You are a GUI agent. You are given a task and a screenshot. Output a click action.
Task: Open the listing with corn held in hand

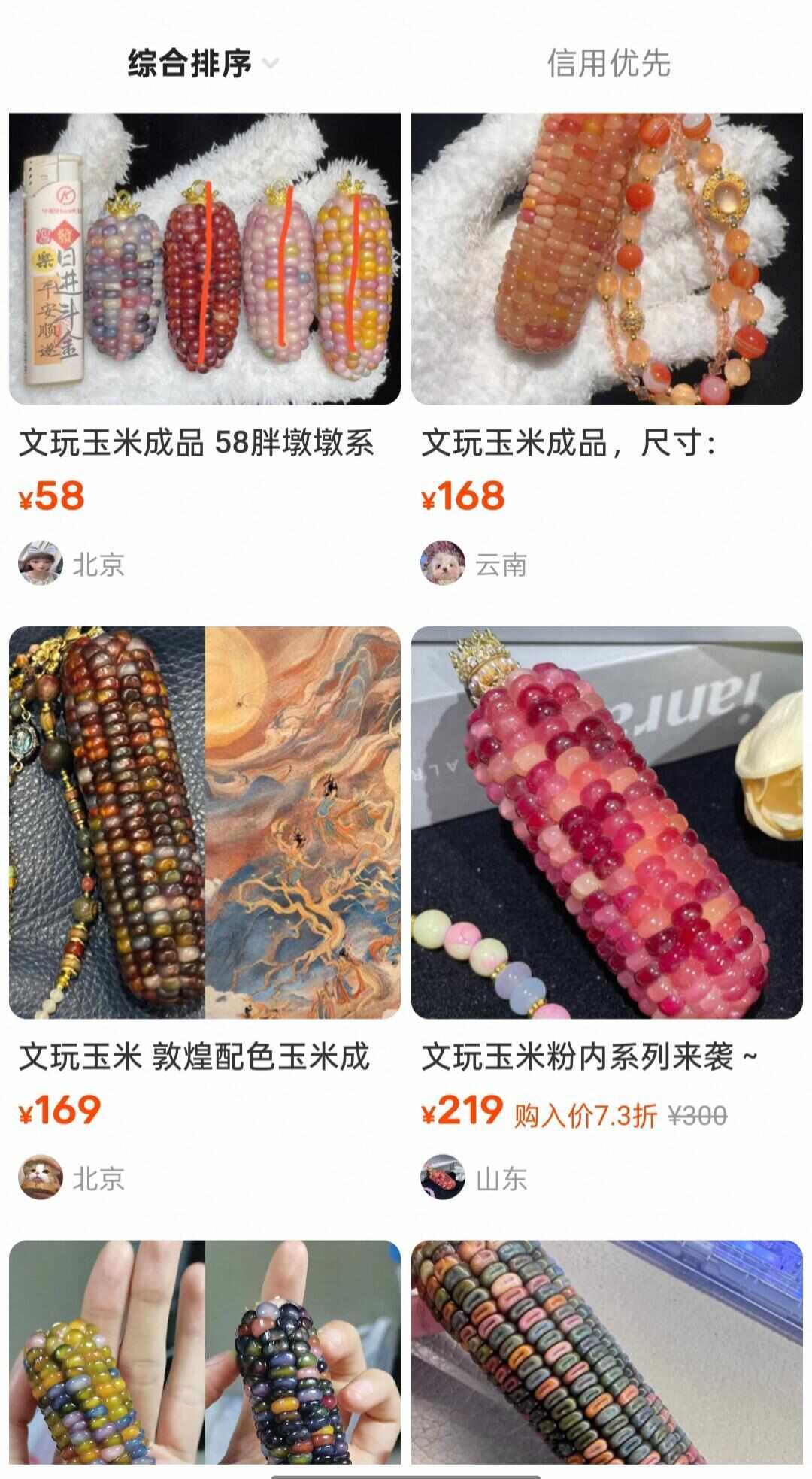pyautogui.click(x=205, y=1353)
